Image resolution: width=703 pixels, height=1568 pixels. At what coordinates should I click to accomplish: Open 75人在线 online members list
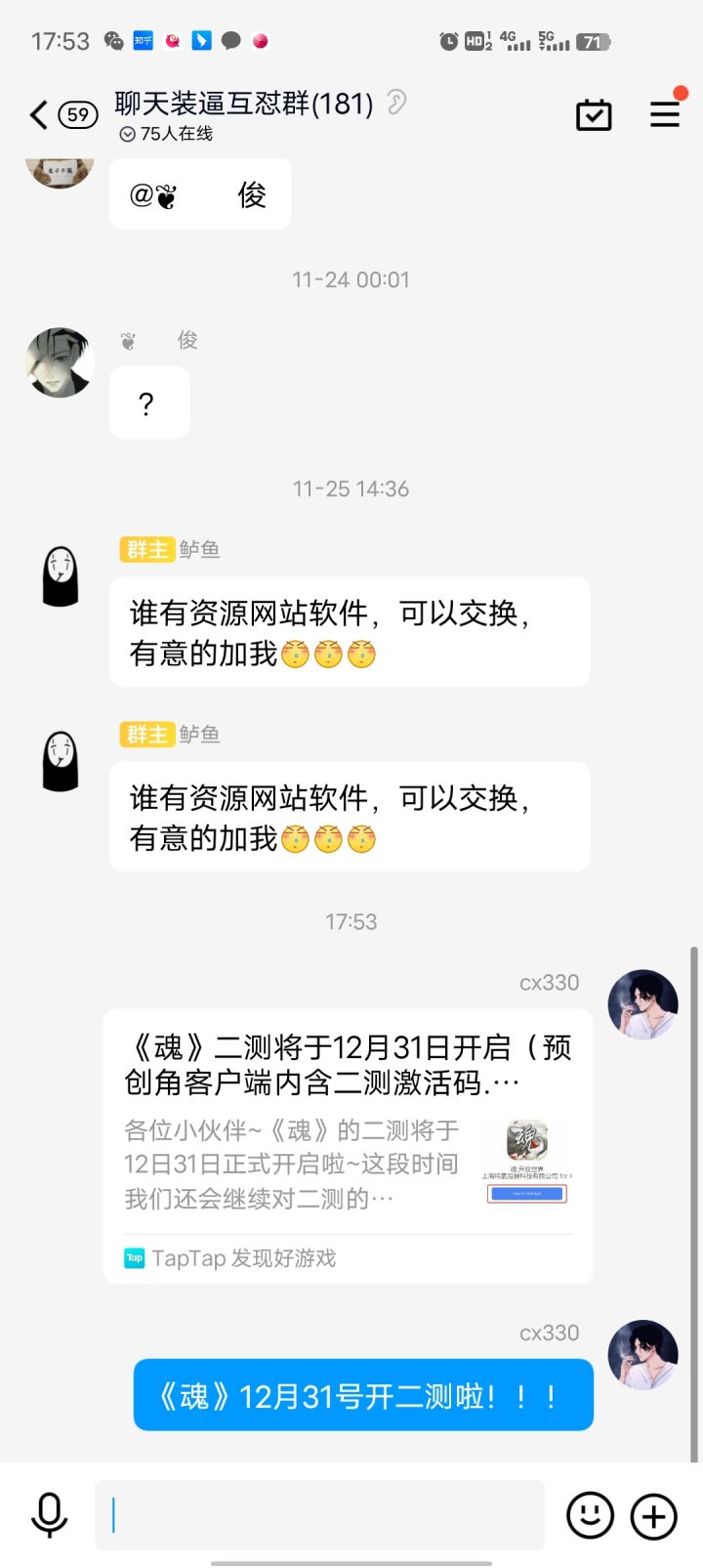(167, 134)
